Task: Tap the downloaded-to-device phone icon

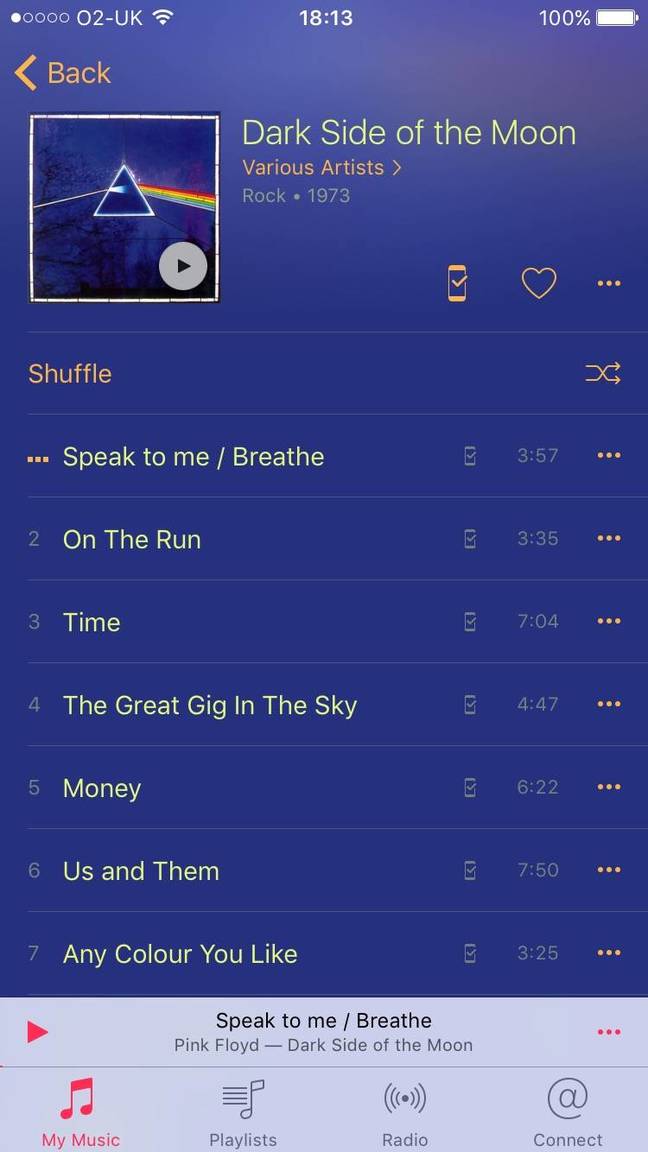Action: tap(457, 282)
